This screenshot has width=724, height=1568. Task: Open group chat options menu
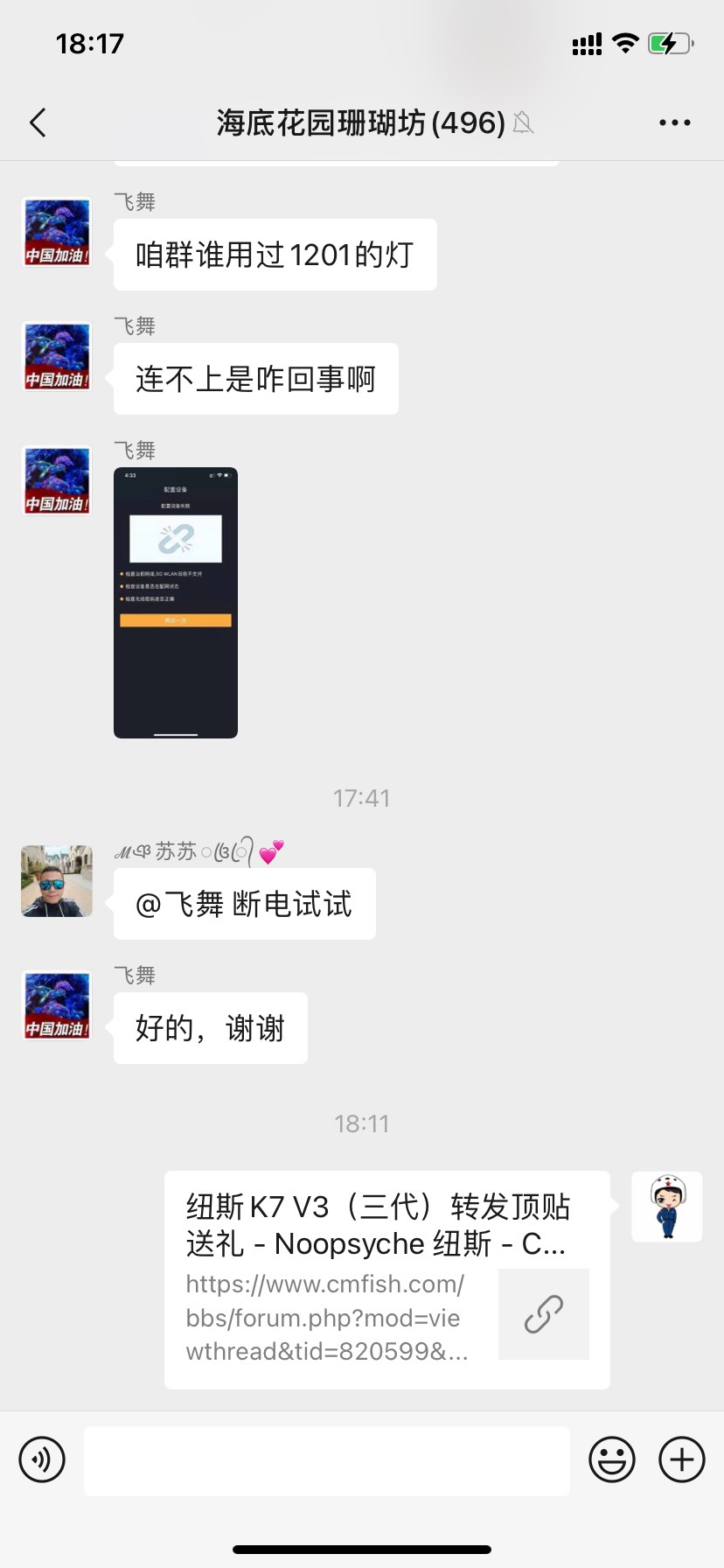[674, 122]
